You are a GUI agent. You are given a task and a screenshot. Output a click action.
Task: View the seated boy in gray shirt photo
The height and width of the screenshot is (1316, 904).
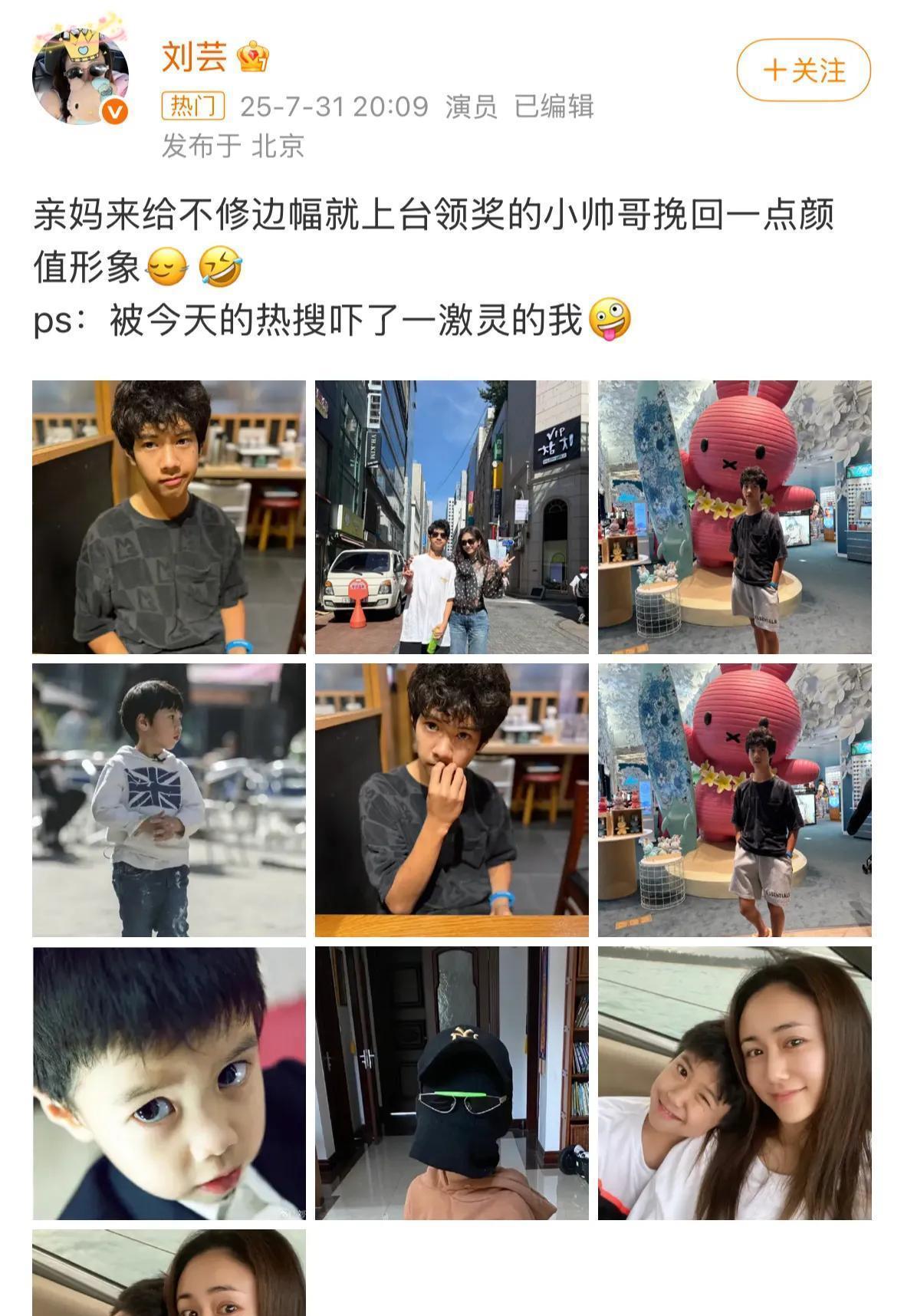169,517
